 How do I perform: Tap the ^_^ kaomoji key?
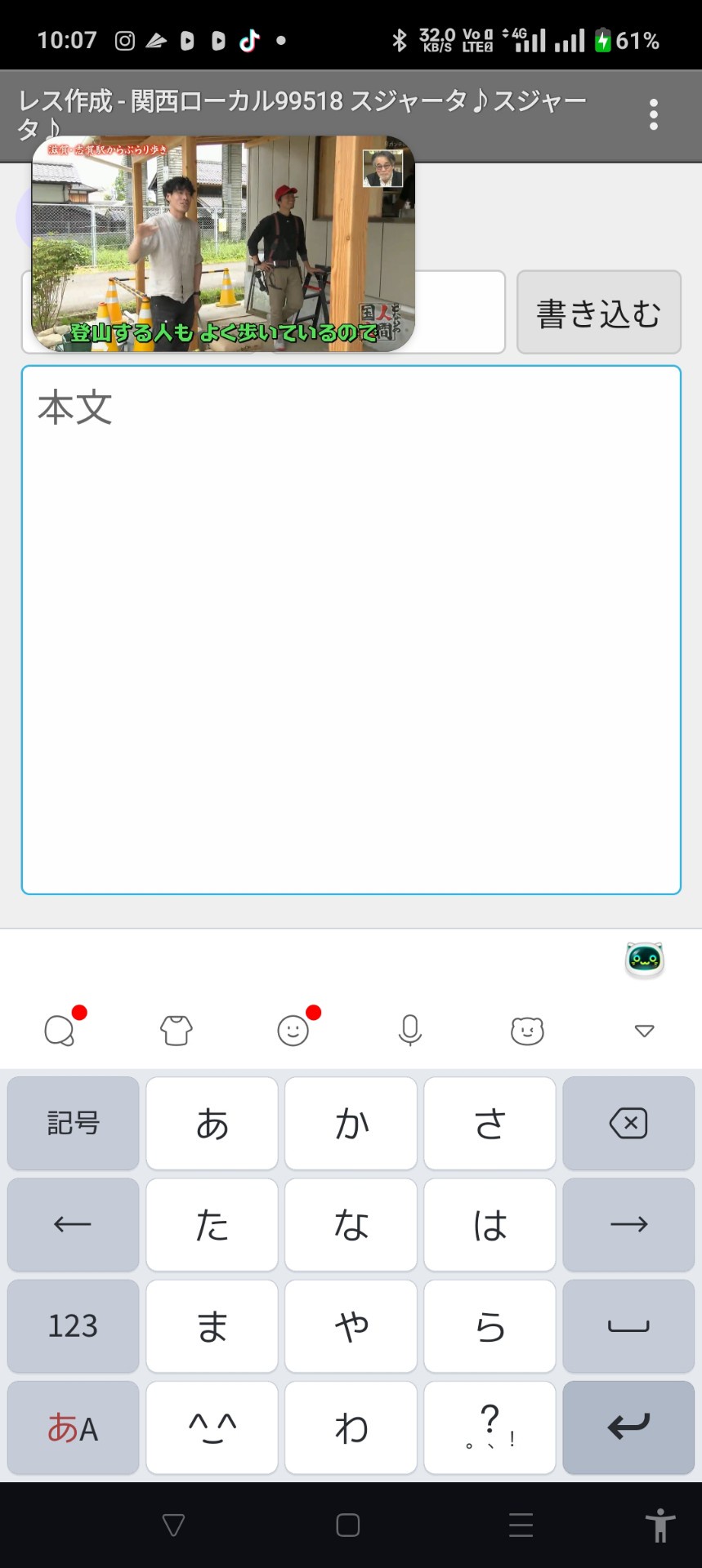click(x=212, y=1428)
